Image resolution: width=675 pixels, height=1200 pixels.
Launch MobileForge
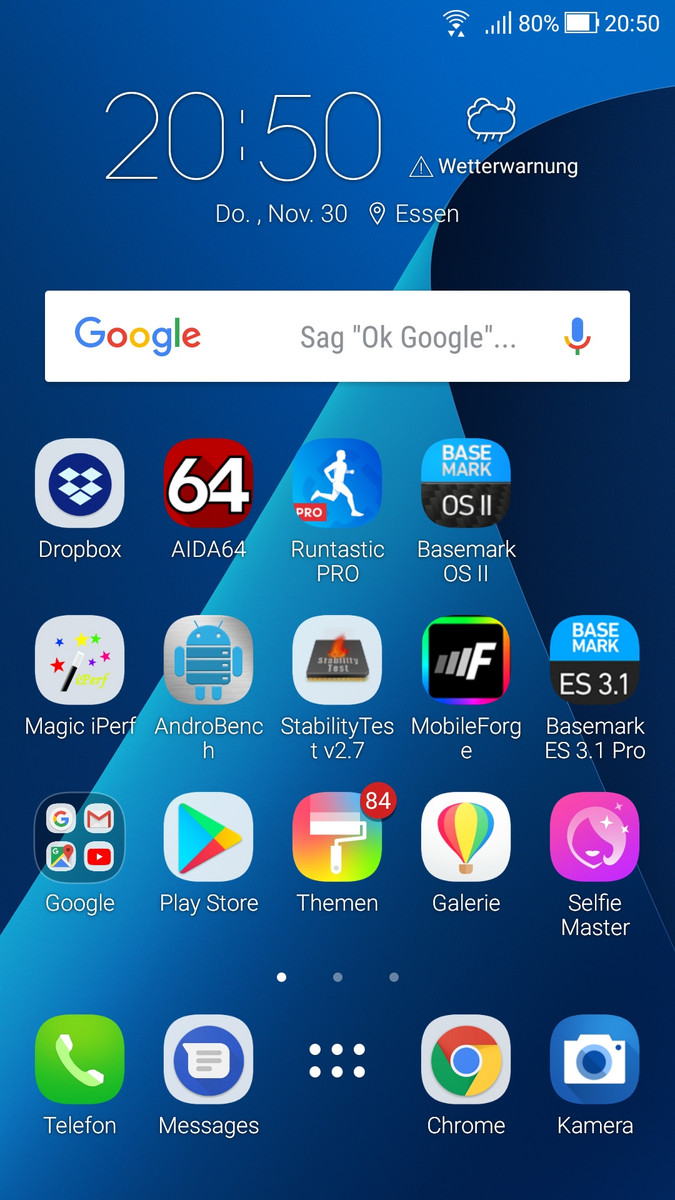[x=466, y=660]
